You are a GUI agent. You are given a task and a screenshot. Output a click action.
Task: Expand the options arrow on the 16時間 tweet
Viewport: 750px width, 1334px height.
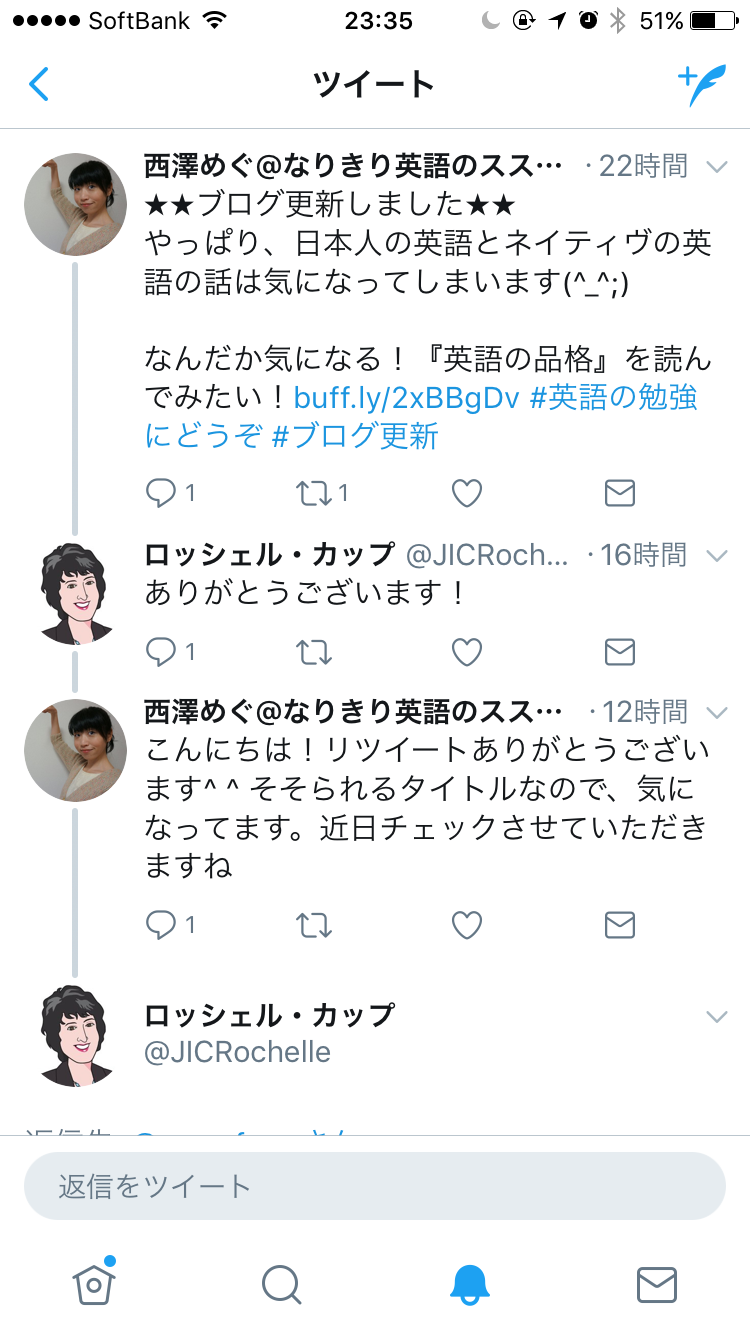pos(717,555)
